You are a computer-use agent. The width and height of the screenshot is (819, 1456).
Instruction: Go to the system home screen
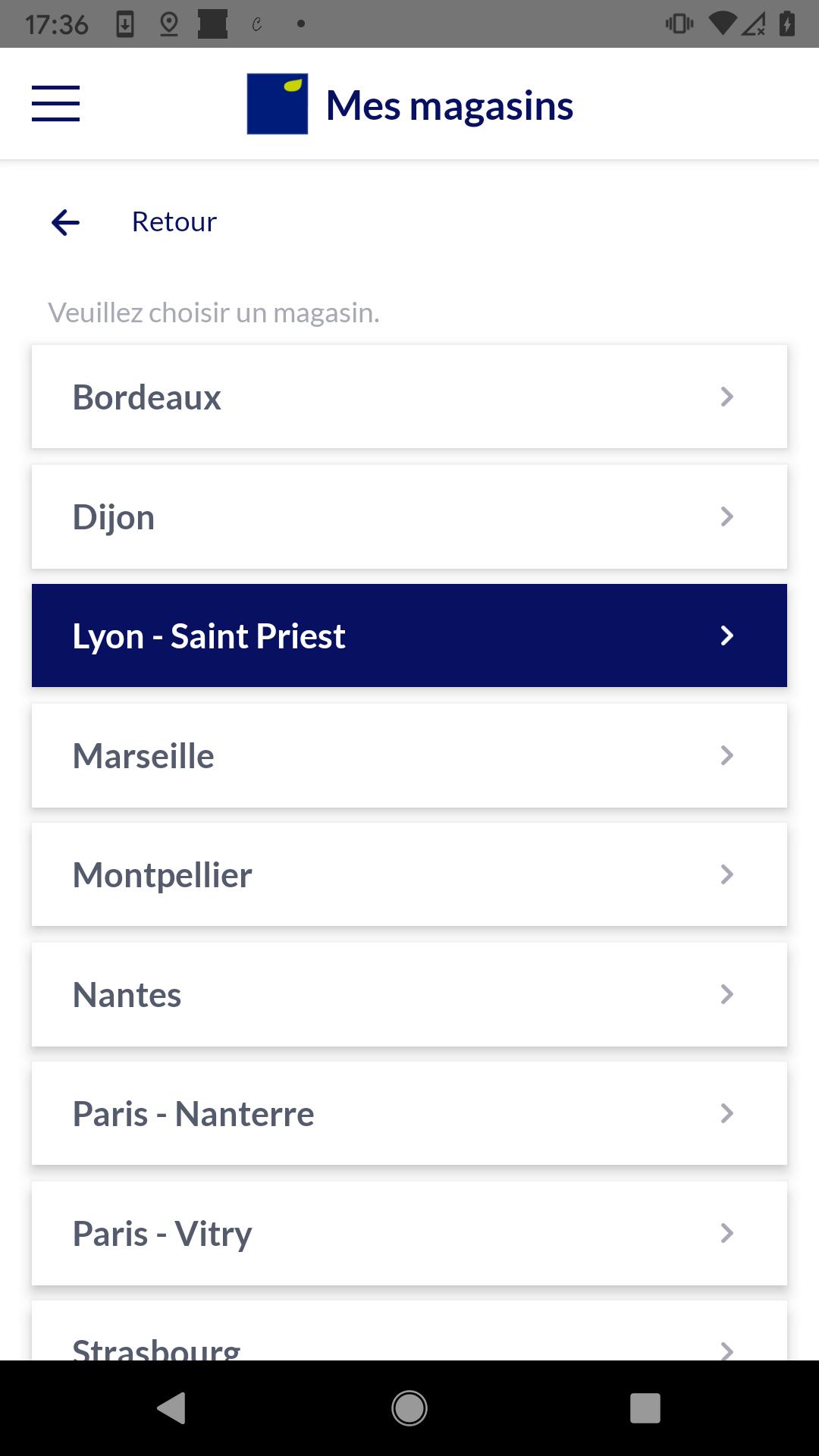409,1408
